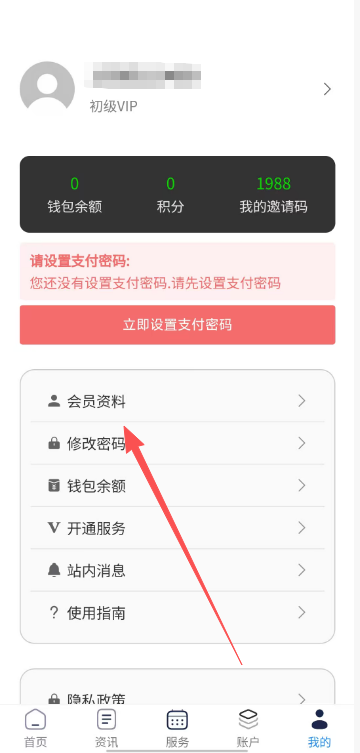
Task: Select the 我的 tab
Action: 319,728
